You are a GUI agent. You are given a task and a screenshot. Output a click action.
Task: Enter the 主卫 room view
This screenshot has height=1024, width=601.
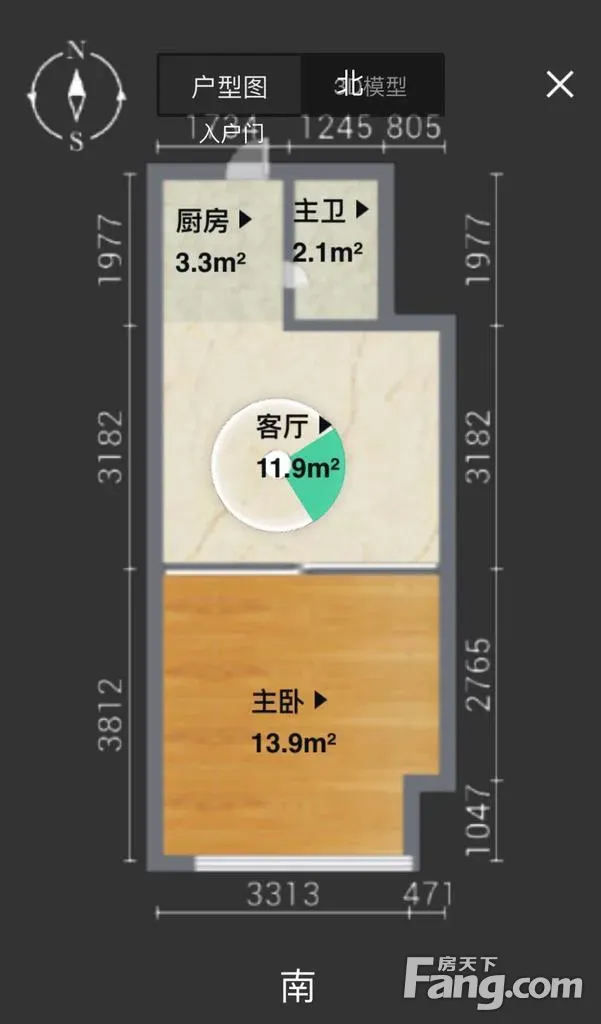tap(330, 211)
